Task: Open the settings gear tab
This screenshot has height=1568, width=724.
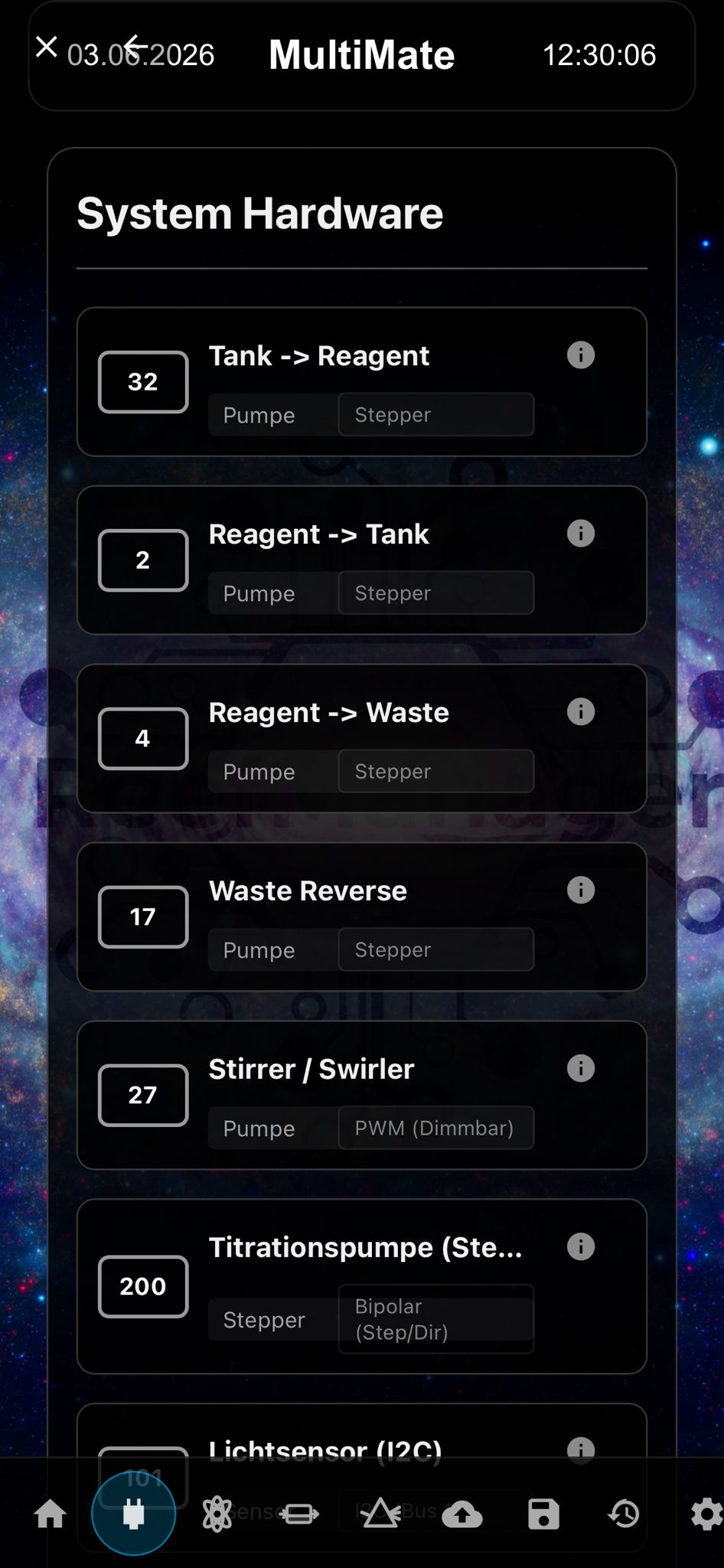Action: 706,1514
